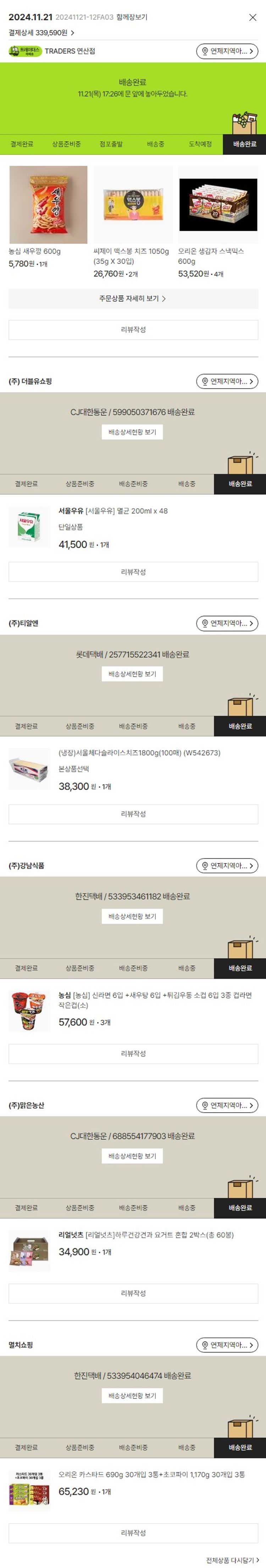Viewport: 266px width, 1568px height.
Task: Write a review for 오리온 카스타드
Action: point(133,1533)
